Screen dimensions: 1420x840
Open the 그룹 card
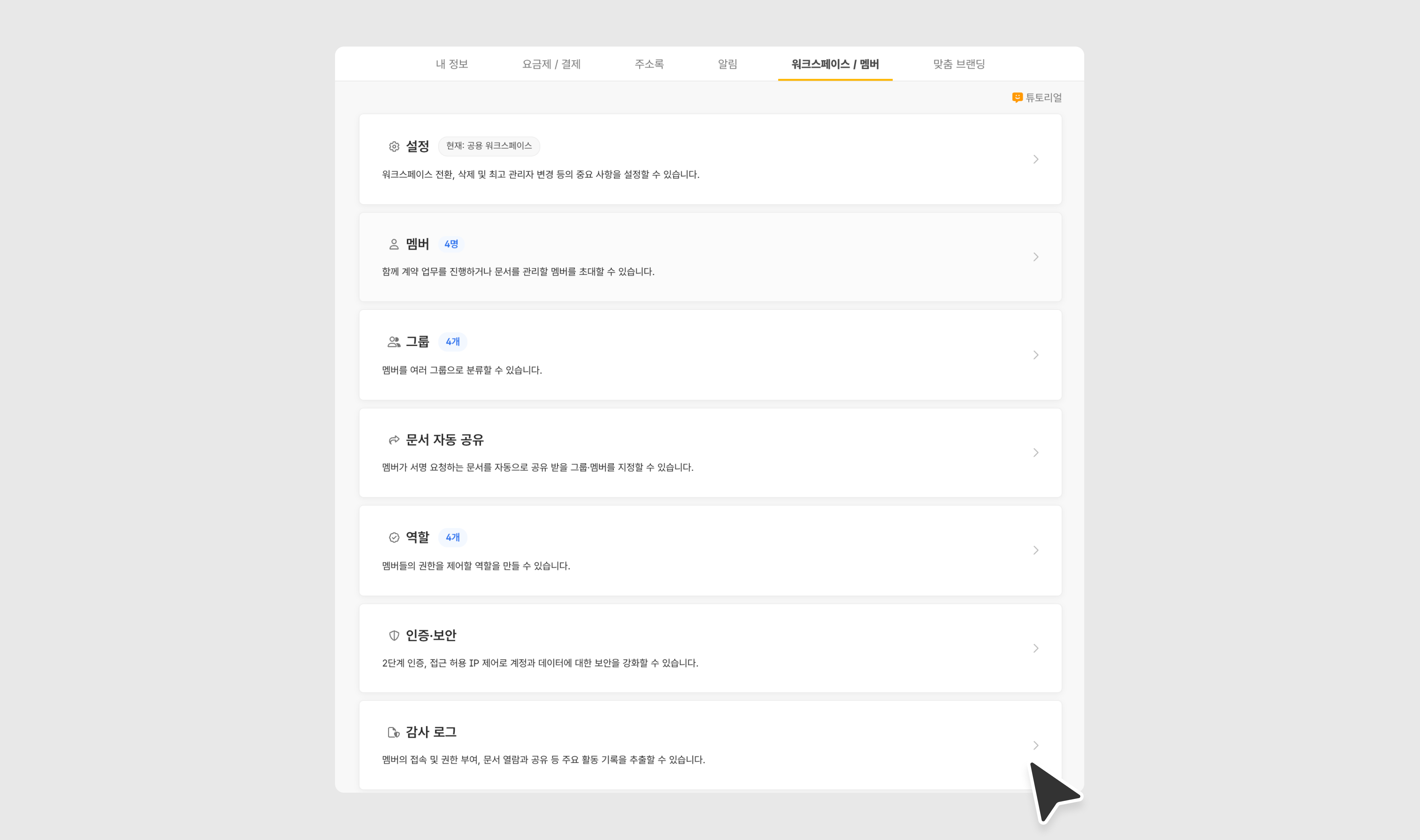710,355
